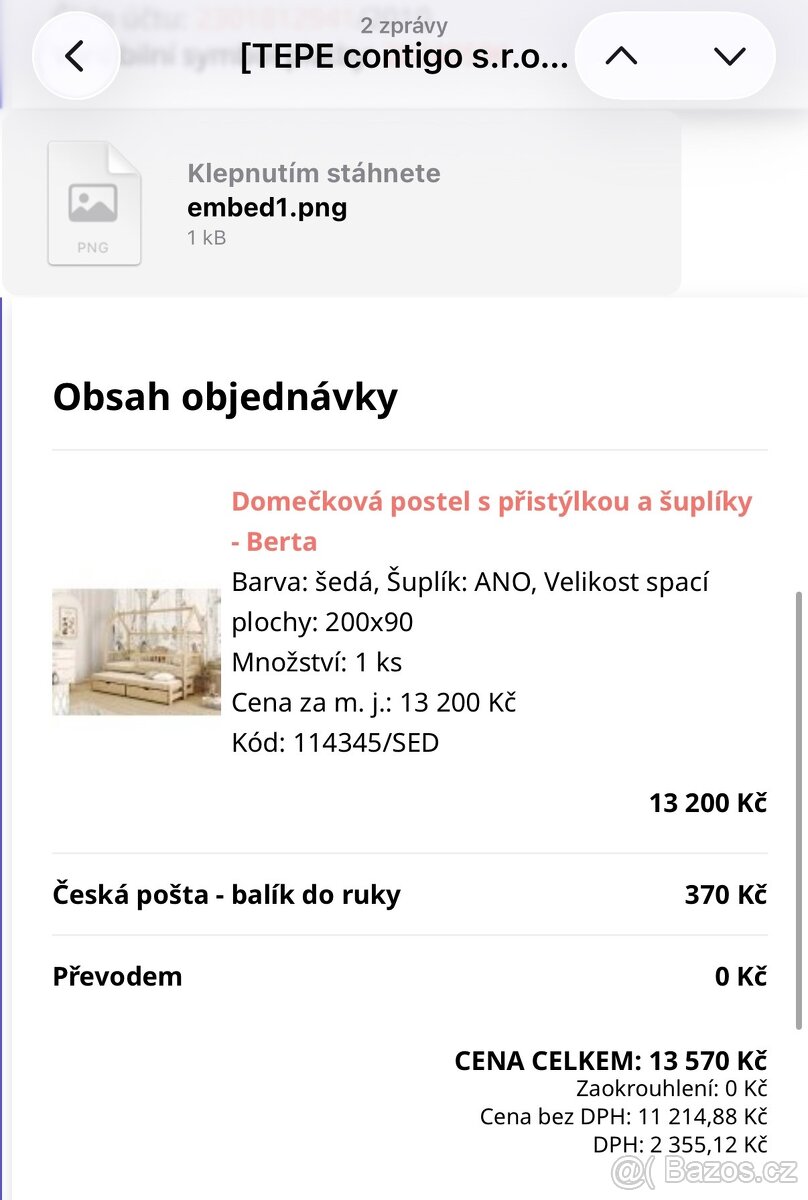The width and height of the screenshot is (808, 1200).
Task: Open the previous message with the up chevron
Action: click(622, 56)
